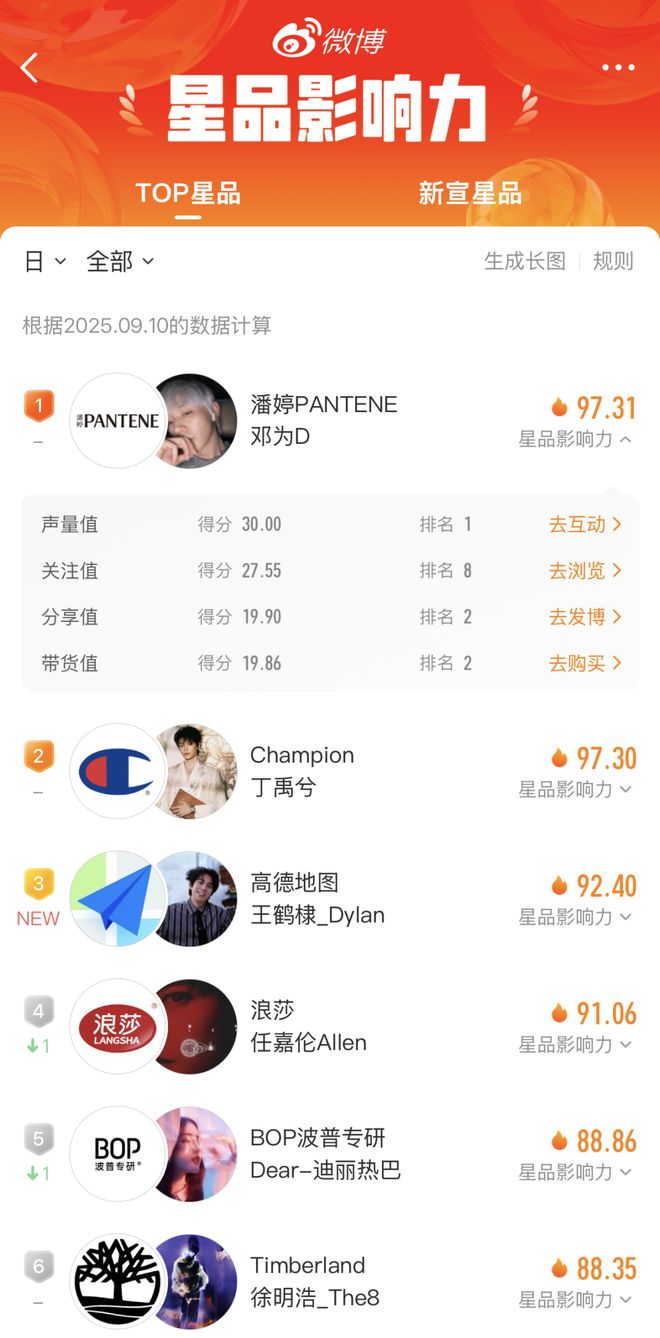Switch to the 新宣星品 tab
Image resolution: width=660 pixels, height=1338 pixels.
click(x=470, y=193)
